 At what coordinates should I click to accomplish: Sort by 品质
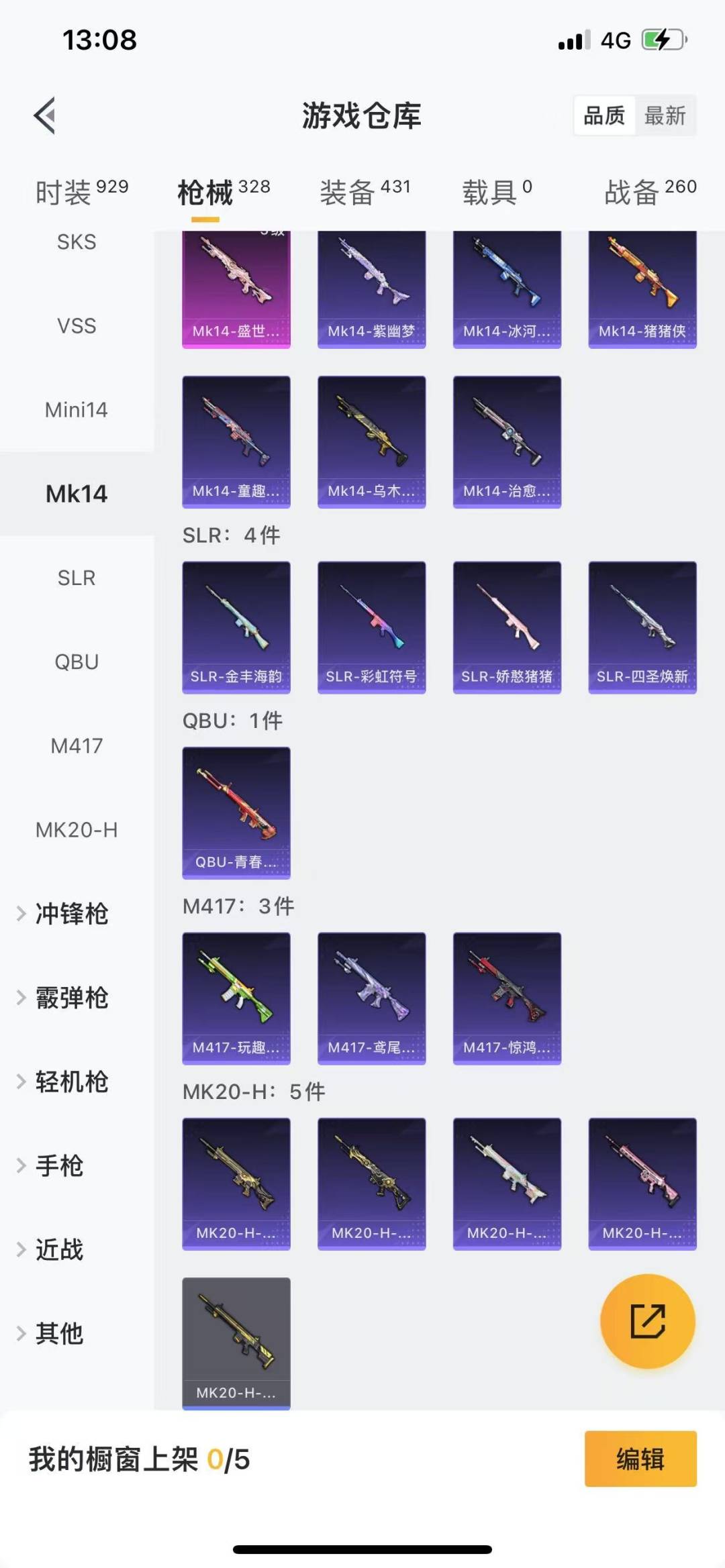604,115
